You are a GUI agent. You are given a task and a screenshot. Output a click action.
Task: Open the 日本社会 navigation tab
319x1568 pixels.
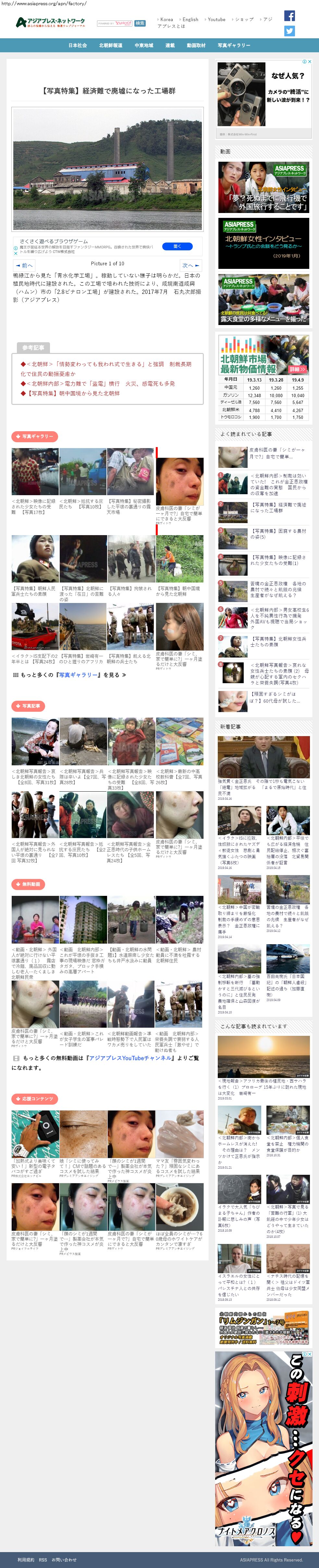(x=77, y=45)
